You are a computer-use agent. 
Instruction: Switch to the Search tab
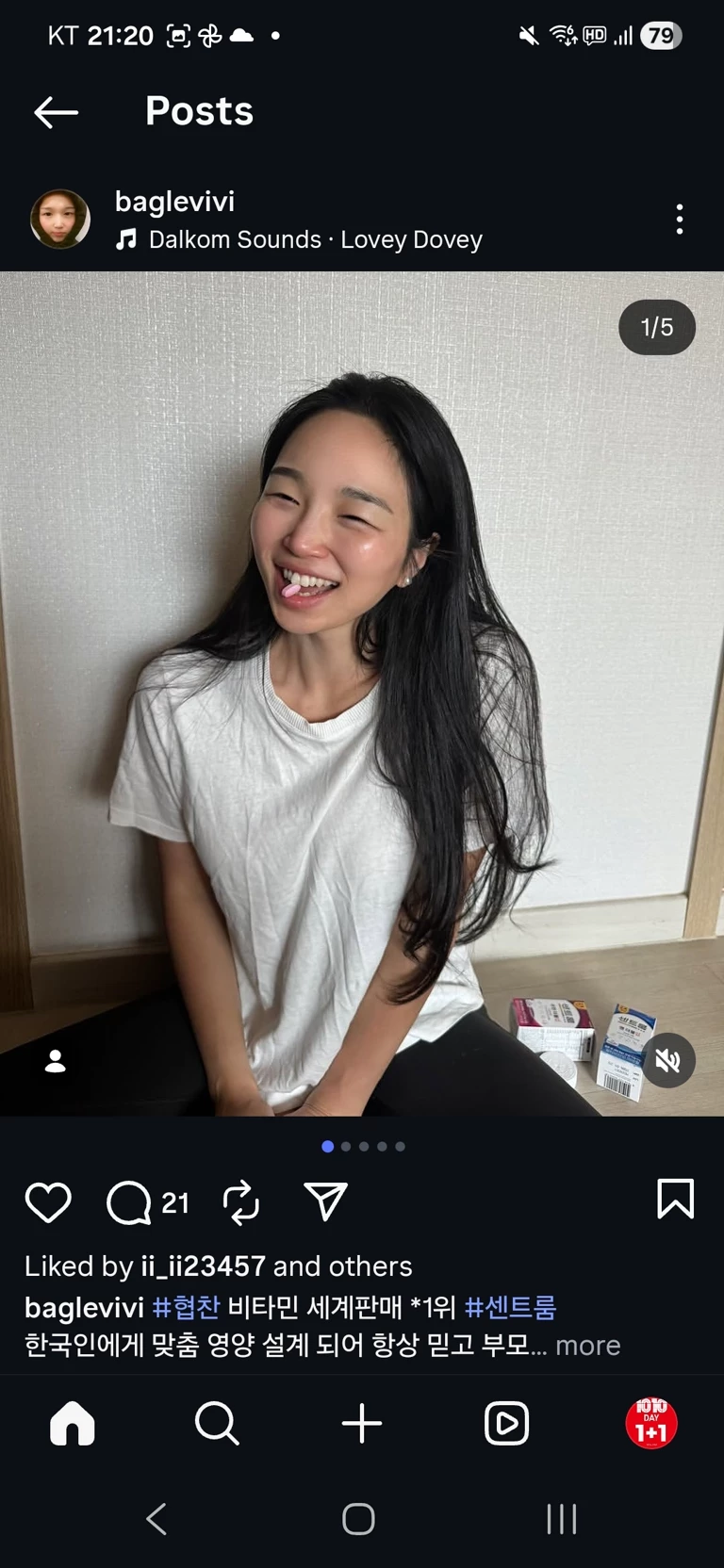(217, 1423)
